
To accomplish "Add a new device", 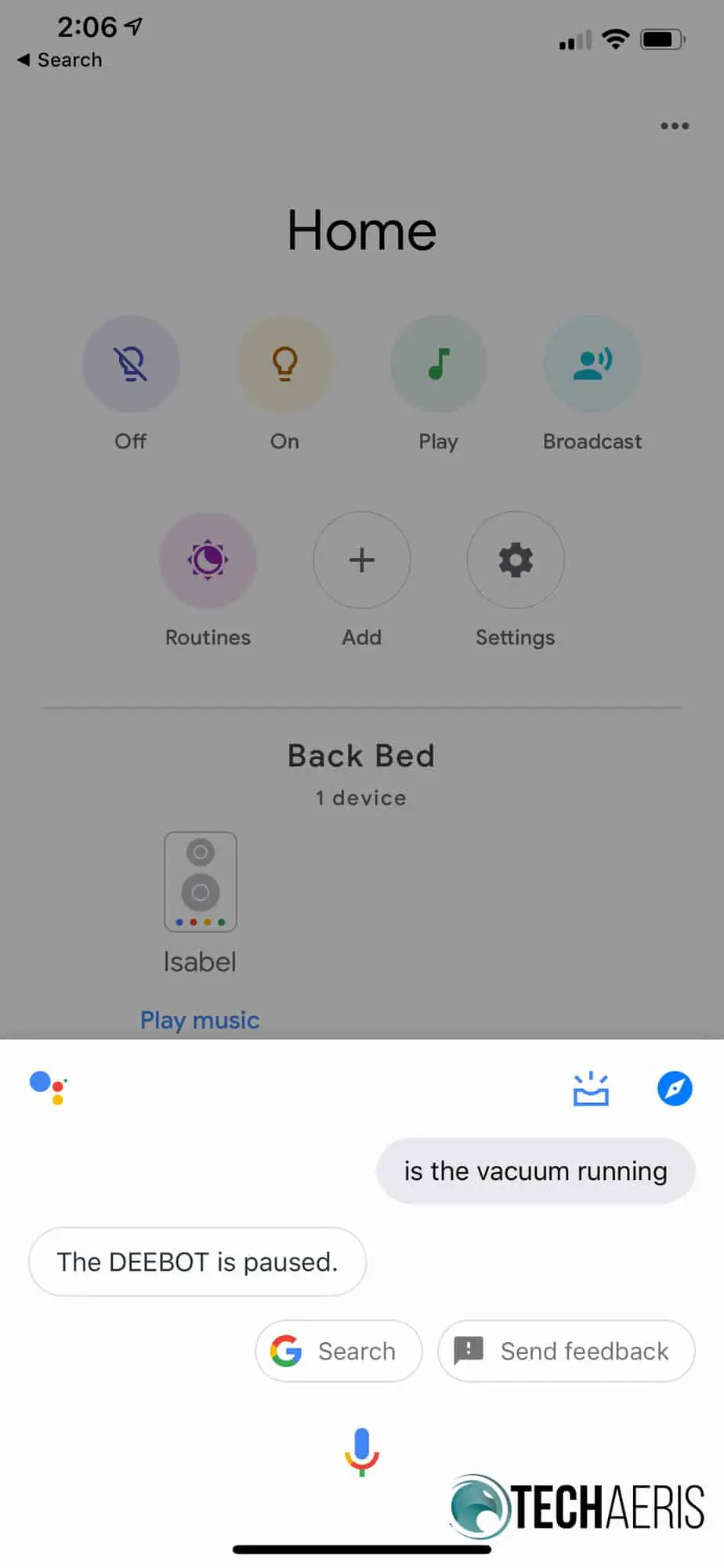I will pyautogui.click(x=361, y=560).
